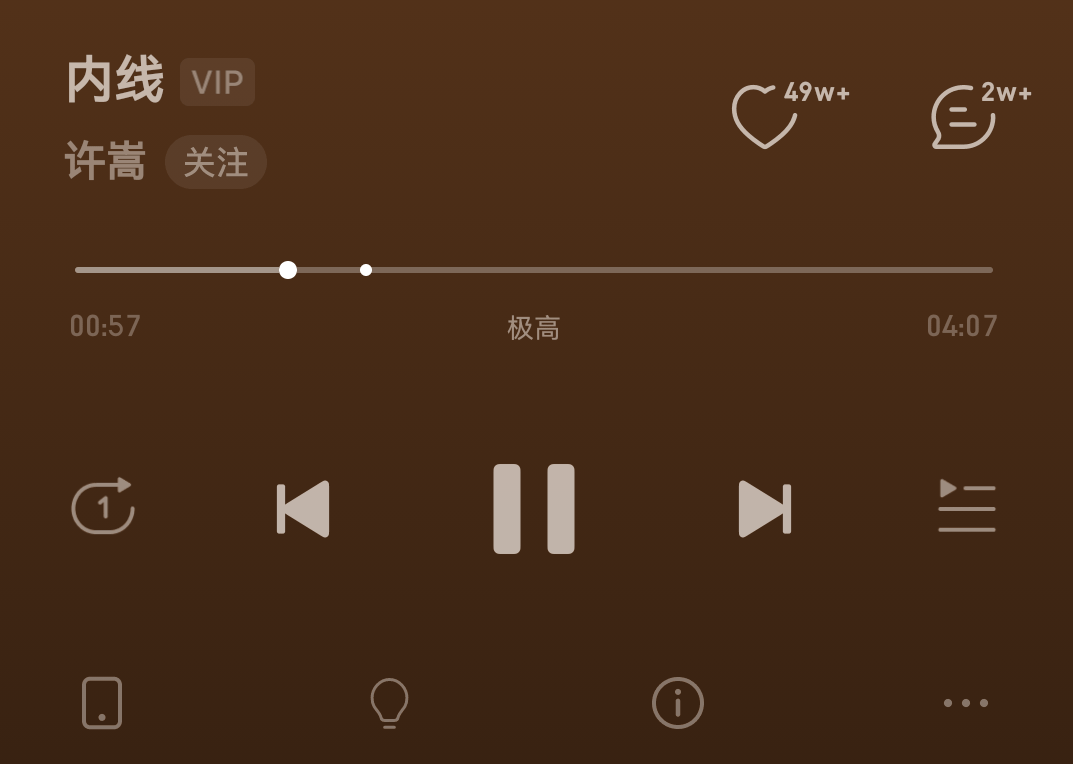Open the device playback icon

point(102,703)
